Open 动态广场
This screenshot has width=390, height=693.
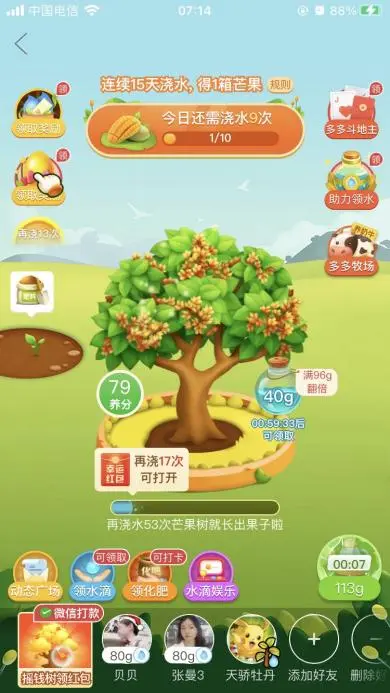click(x=34, y=576)
